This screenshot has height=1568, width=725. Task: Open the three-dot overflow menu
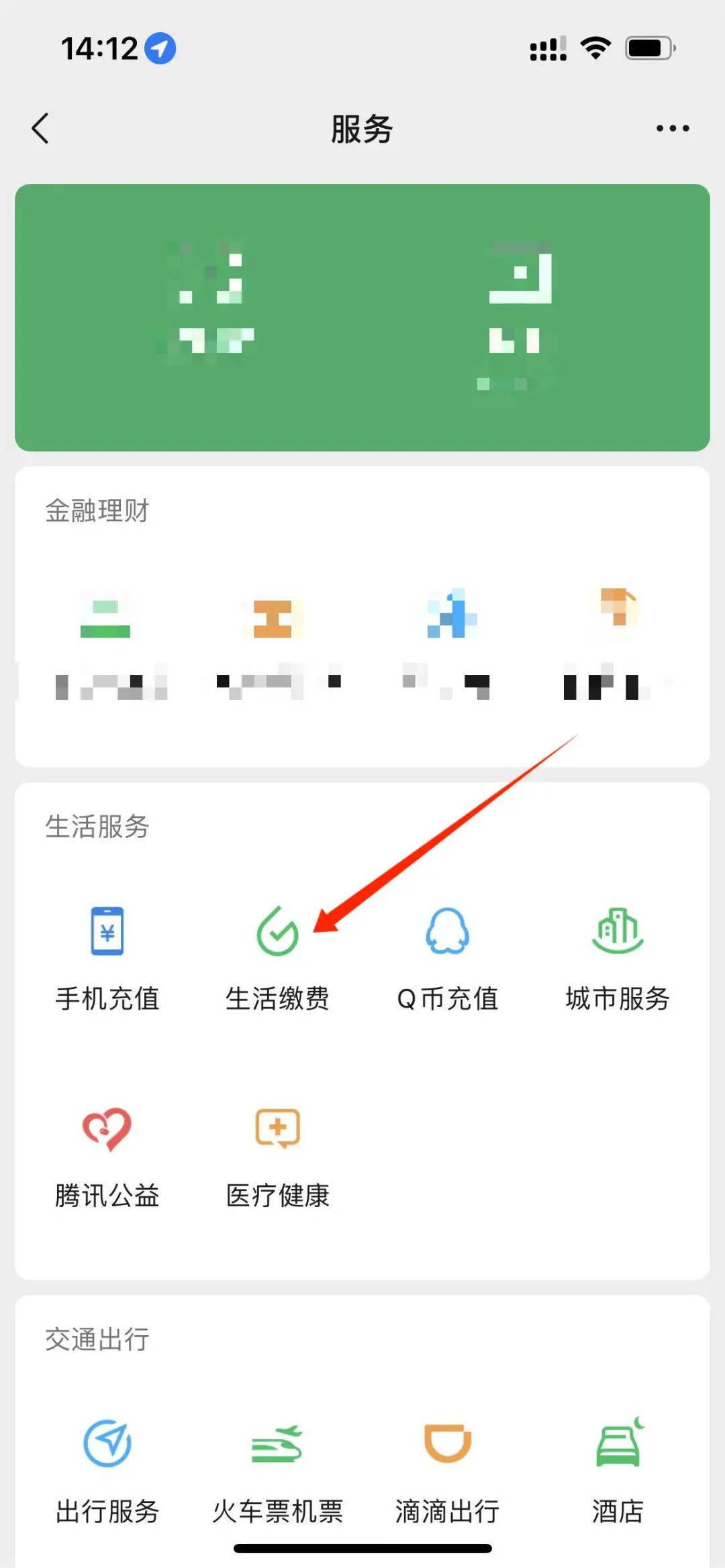coord(672,128)
